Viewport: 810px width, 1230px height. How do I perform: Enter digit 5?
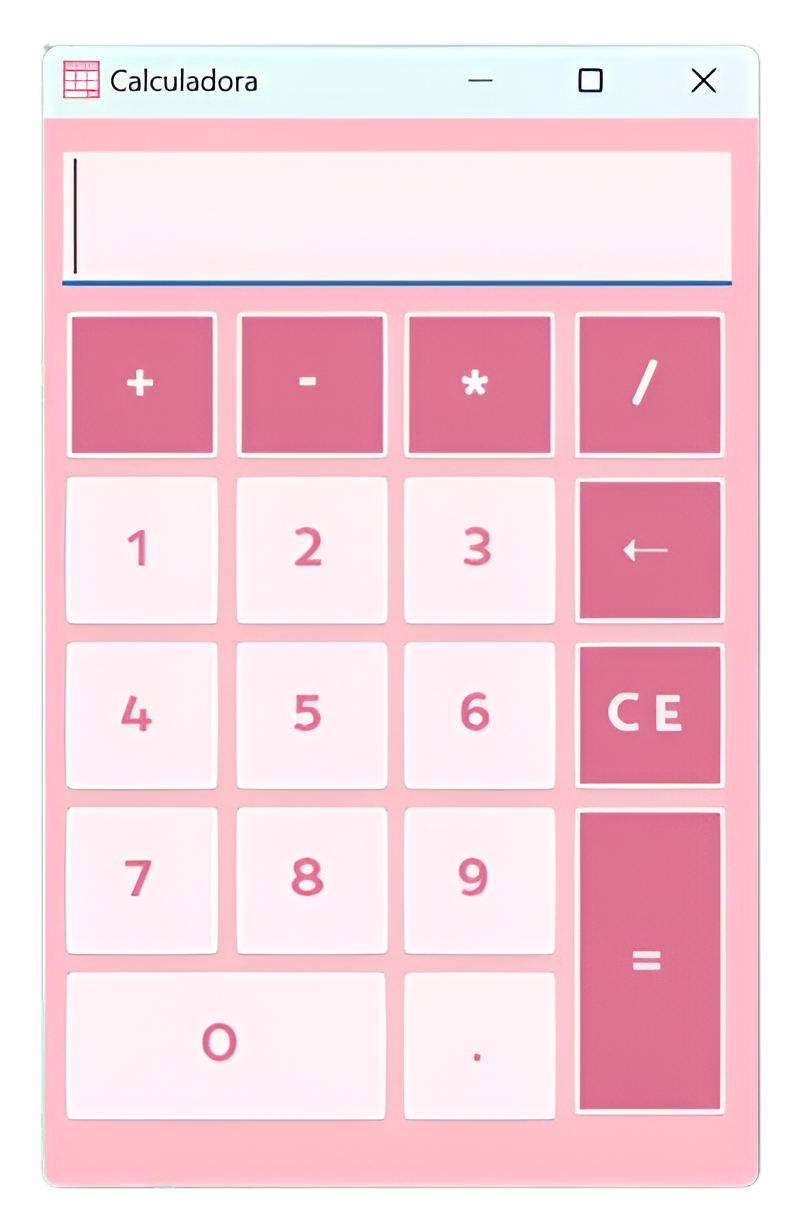coord(311,715)
